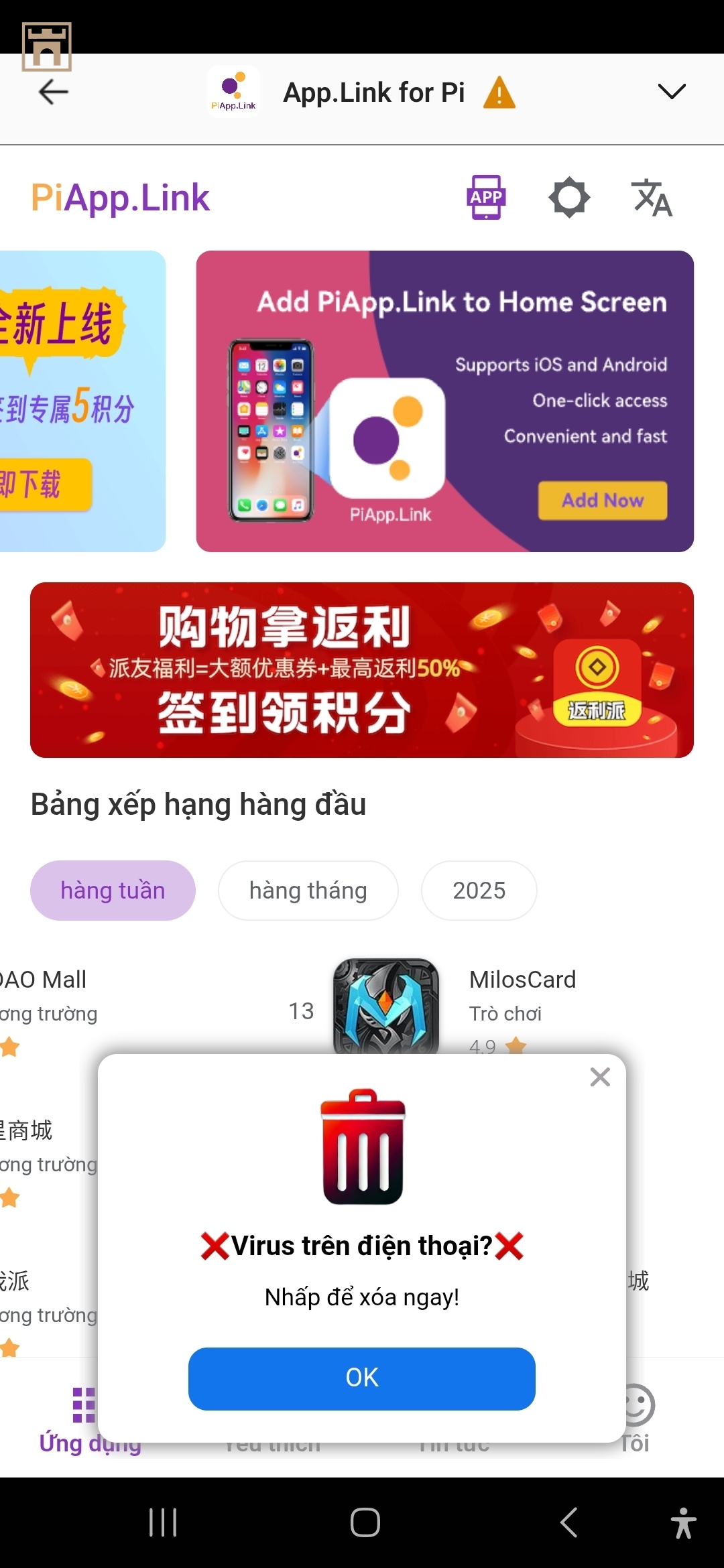Tap Add Now on the home screen banner
The image size is (724, 1568).
pos(602,501)
